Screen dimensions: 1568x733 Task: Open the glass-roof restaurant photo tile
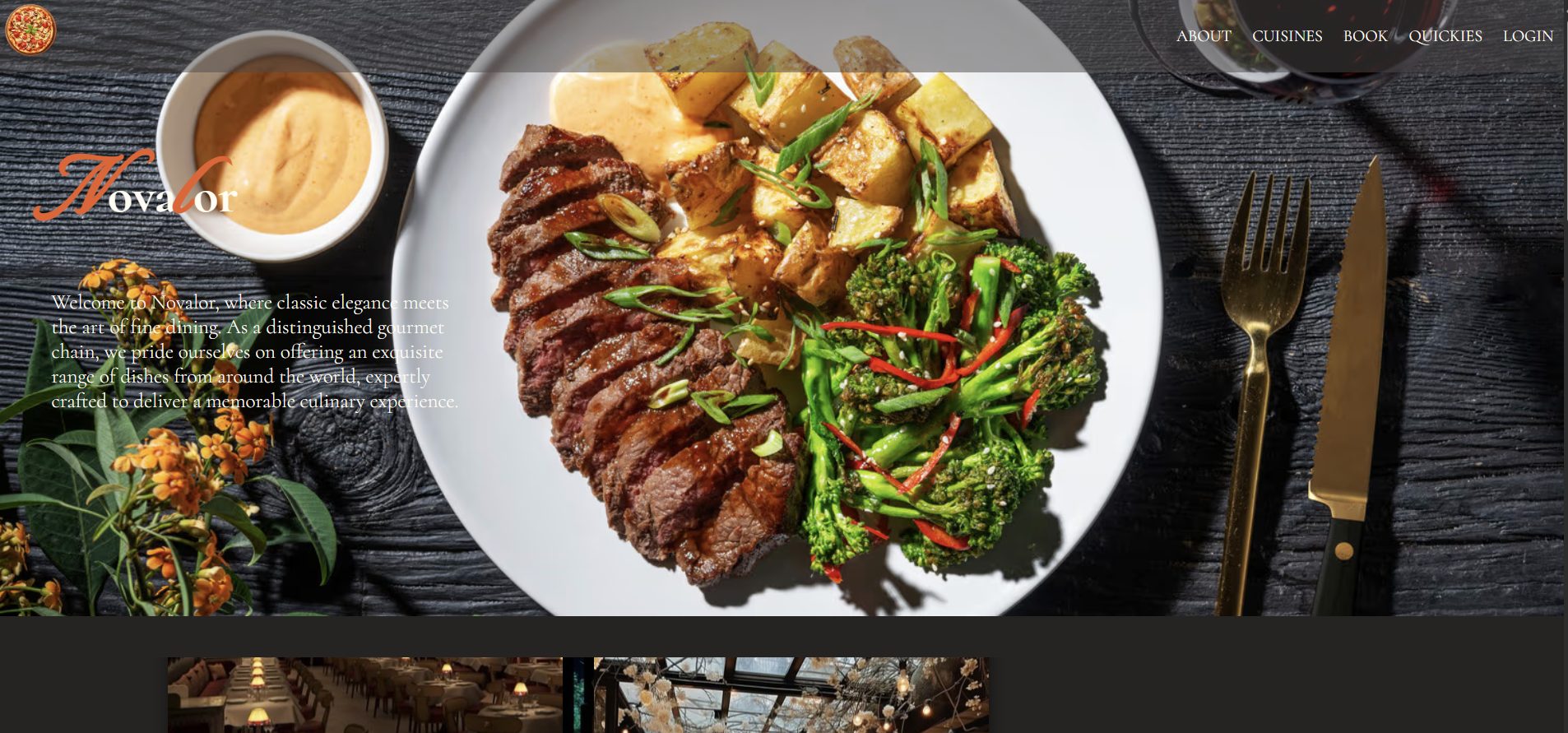click(x=791, y=694)
